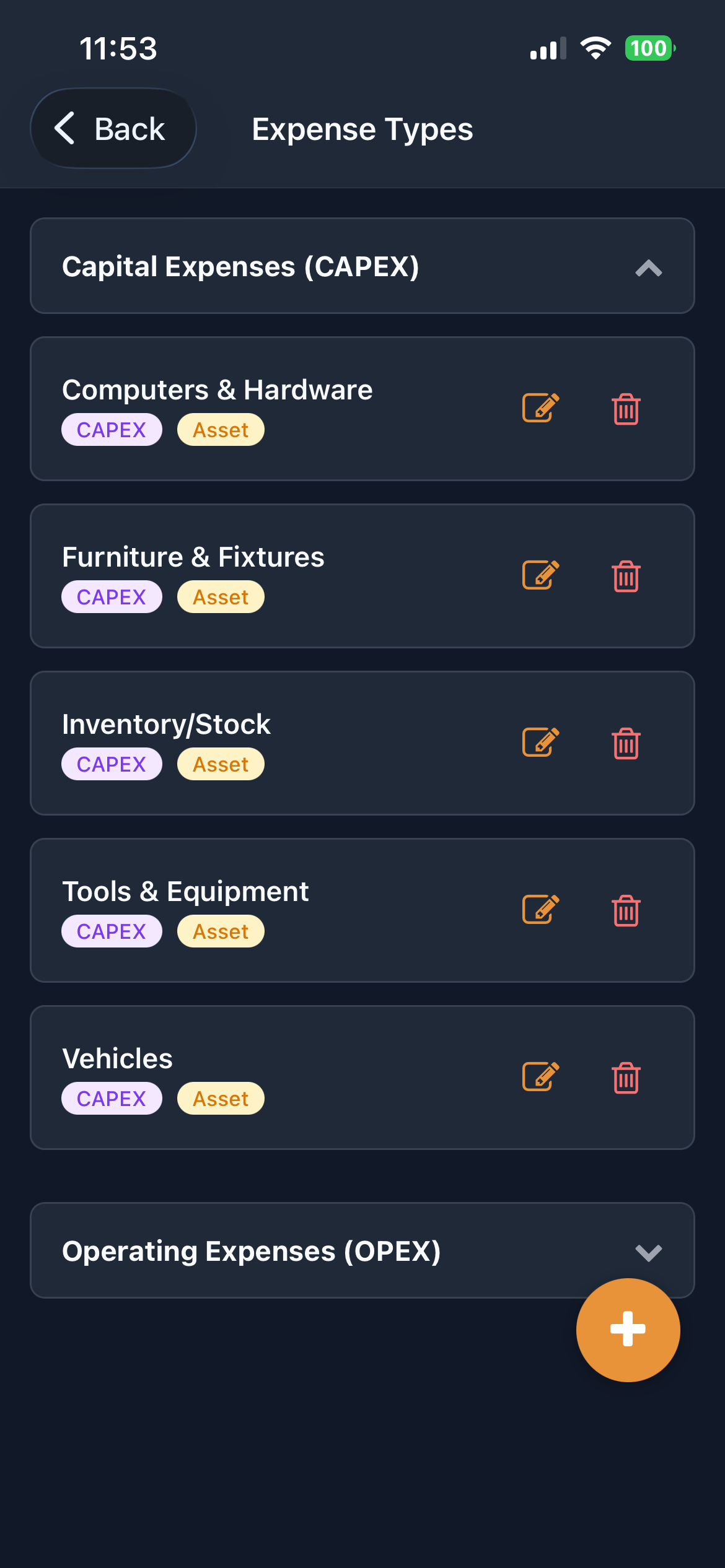Tap the CAPEX badge under Tools & Equipment

coord(112,931)
